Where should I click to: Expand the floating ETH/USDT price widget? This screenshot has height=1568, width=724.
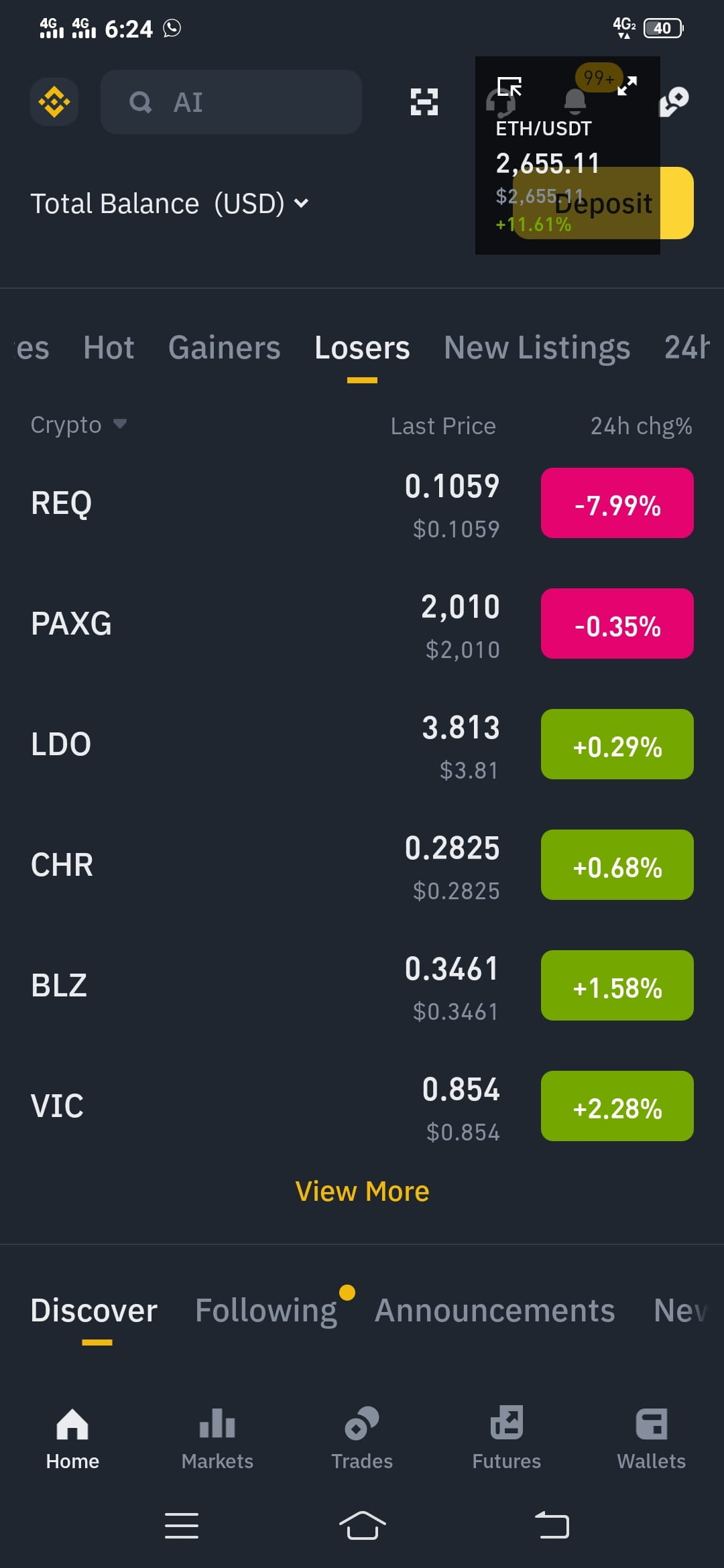627,86
